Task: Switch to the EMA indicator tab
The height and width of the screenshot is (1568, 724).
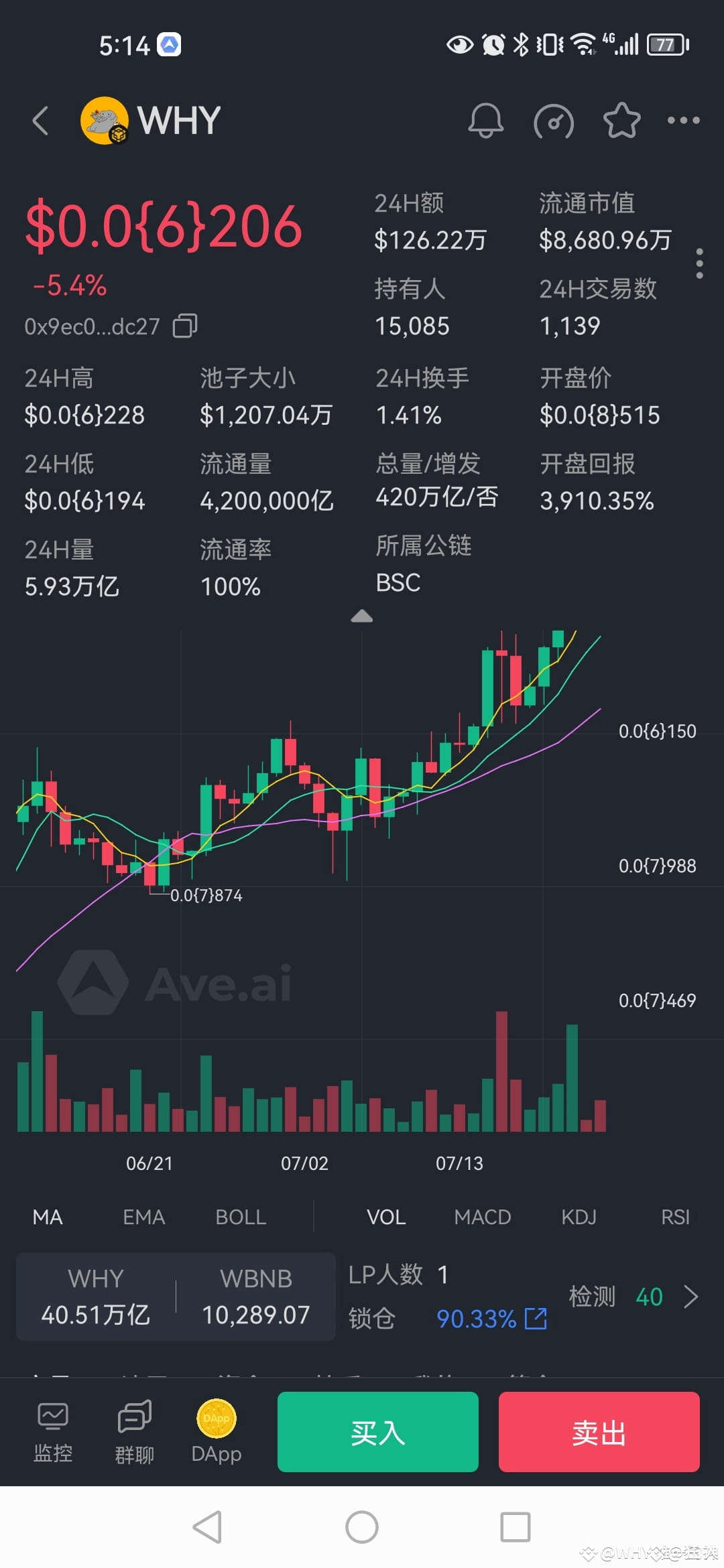Action: click(143, 1216)
